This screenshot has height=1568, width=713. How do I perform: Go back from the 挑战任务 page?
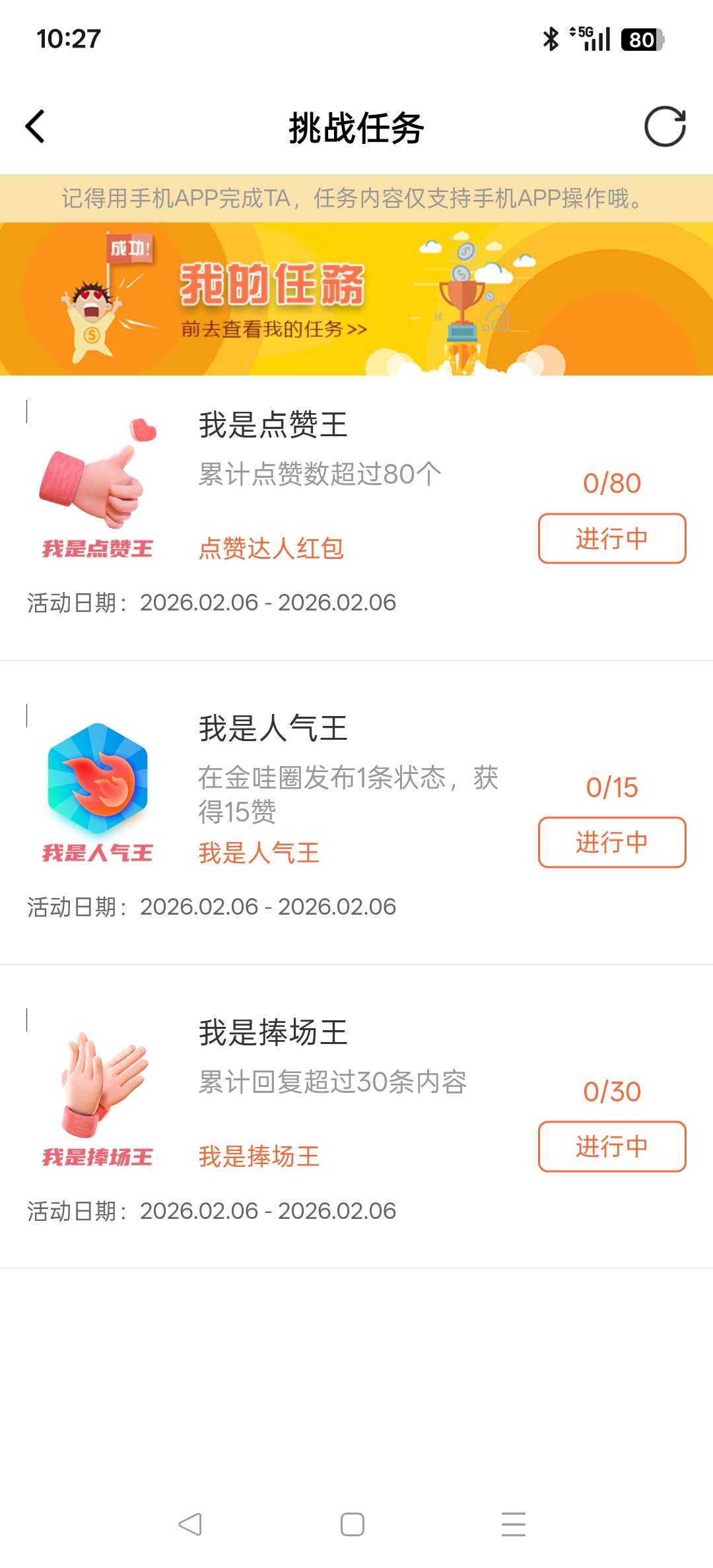[x=35, y=127]
